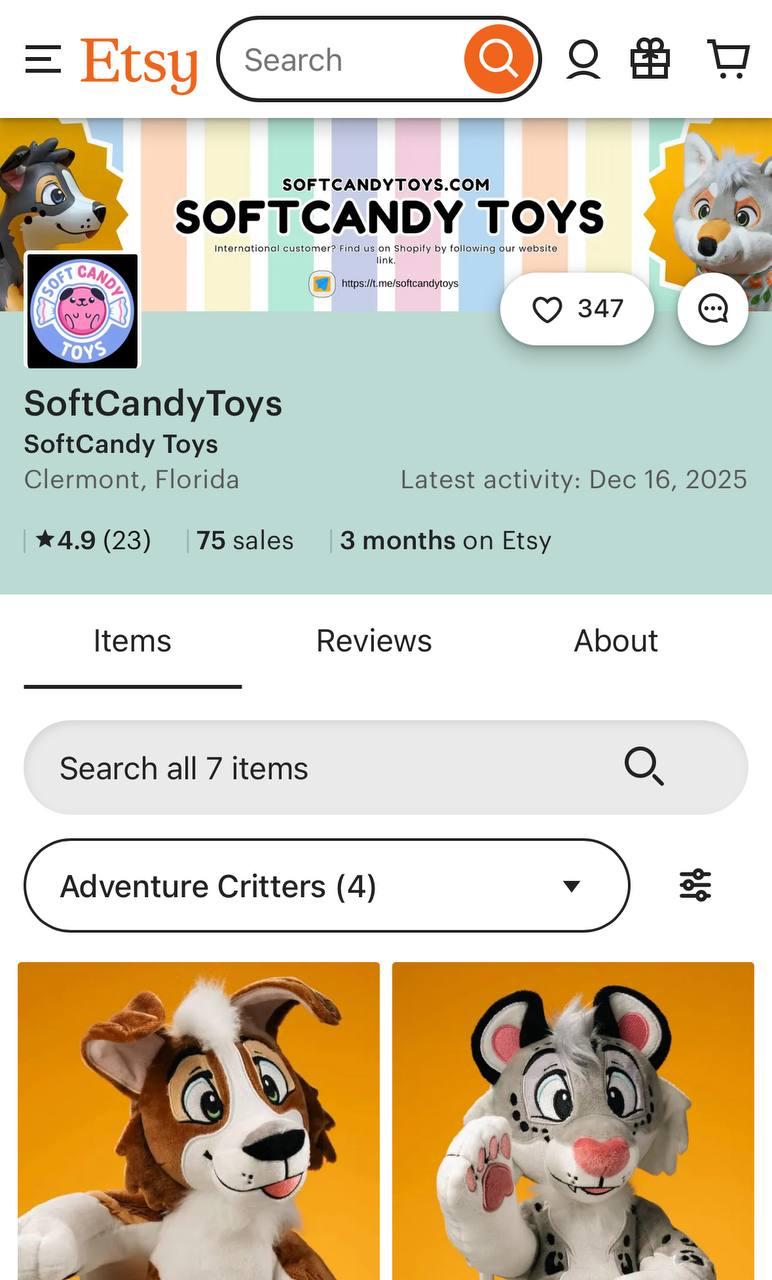Image resolution: width=772 pixels, height=1280 pixels.
Task: Expand the Adventure Critters section dropdown
Action: pyautogui.click(x=327, y=886)
